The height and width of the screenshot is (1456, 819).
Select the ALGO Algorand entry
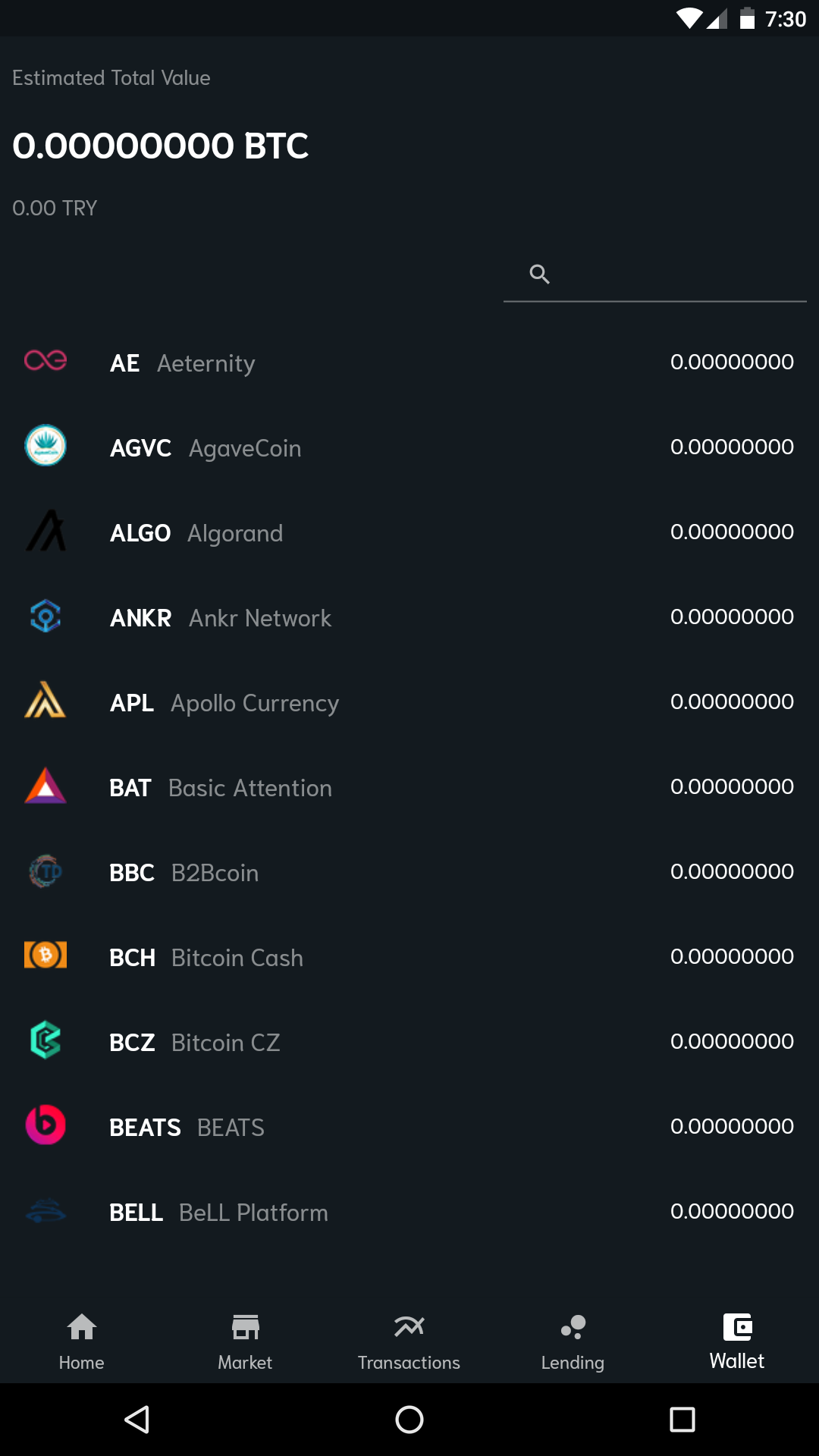[x=409, y=532]
